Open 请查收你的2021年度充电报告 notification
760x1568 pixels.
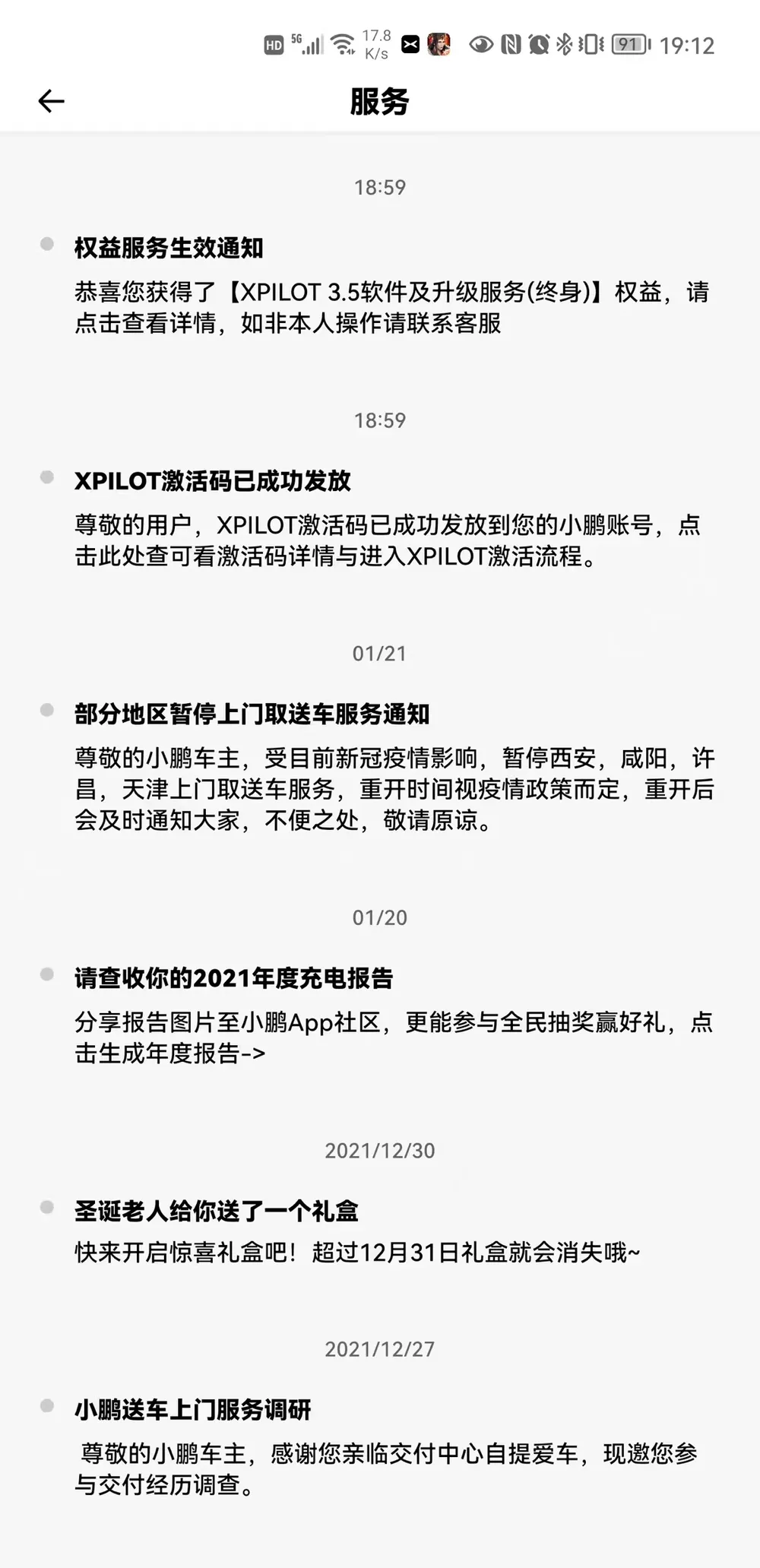[x=380, y=1015]
